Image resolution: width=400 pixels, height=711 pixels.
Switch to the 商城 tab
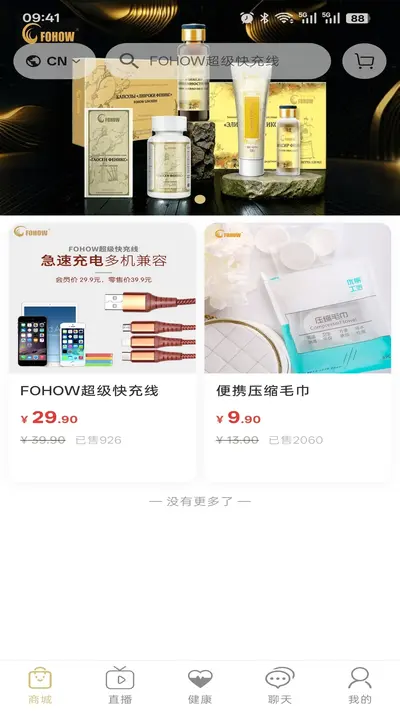pyautogui.click(x=40, y=686)
